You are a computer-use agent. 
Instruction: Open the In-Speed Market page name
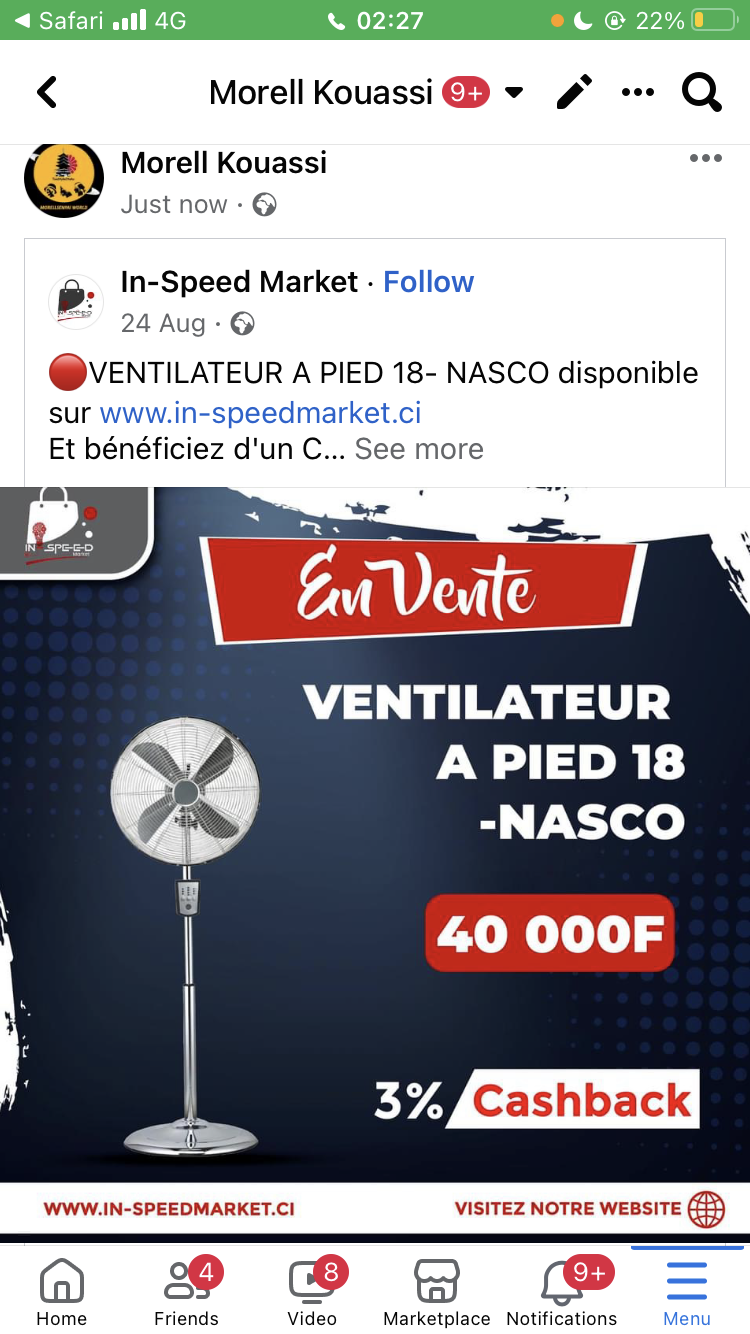click(239, 282)
